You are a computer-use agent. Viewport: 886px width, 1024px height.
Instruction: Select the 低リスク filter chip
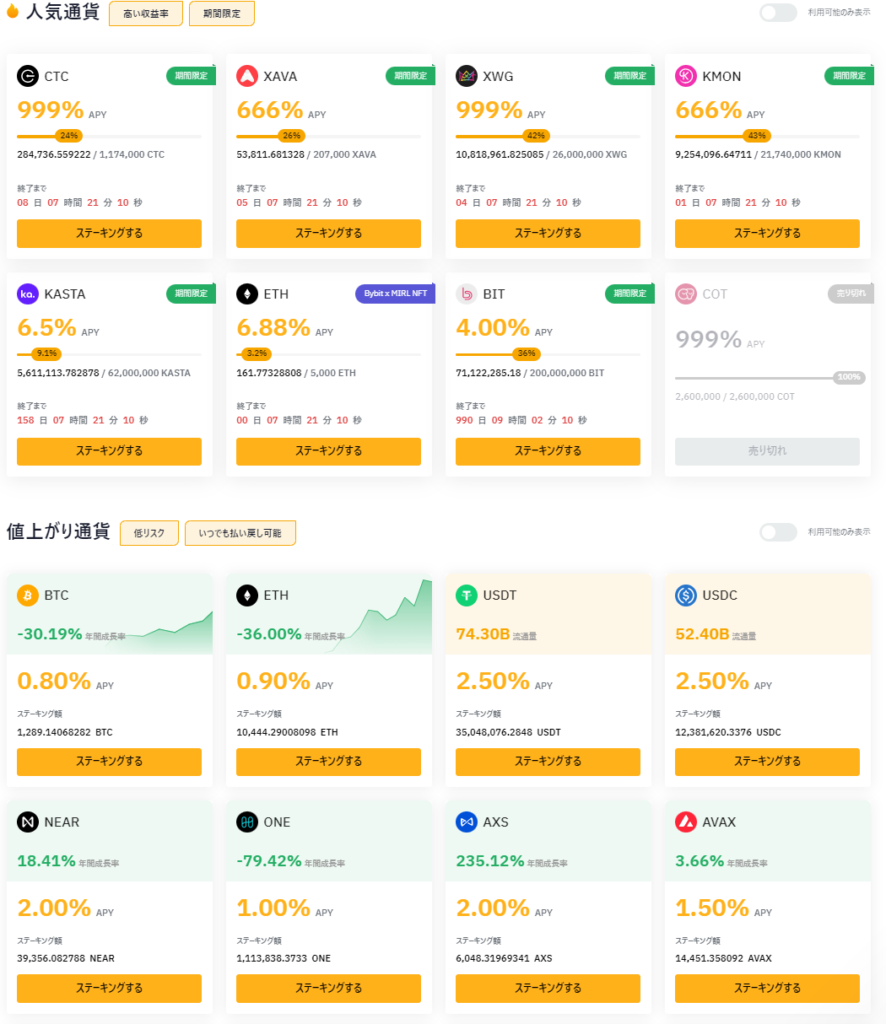(149, 533)
